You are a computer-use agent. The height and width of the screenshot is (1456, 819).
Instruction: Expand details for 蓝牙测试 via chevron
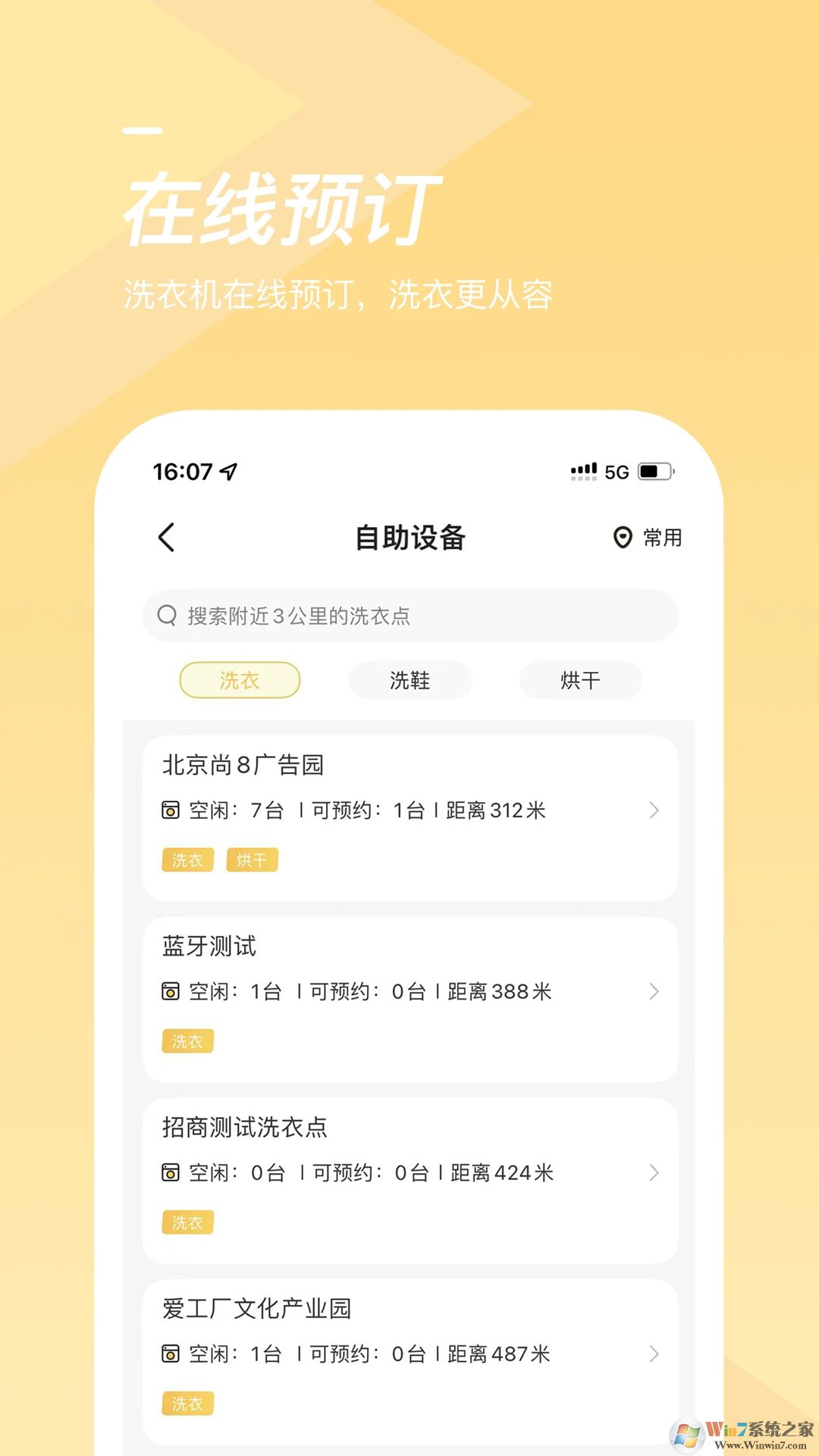click(655, 991)
